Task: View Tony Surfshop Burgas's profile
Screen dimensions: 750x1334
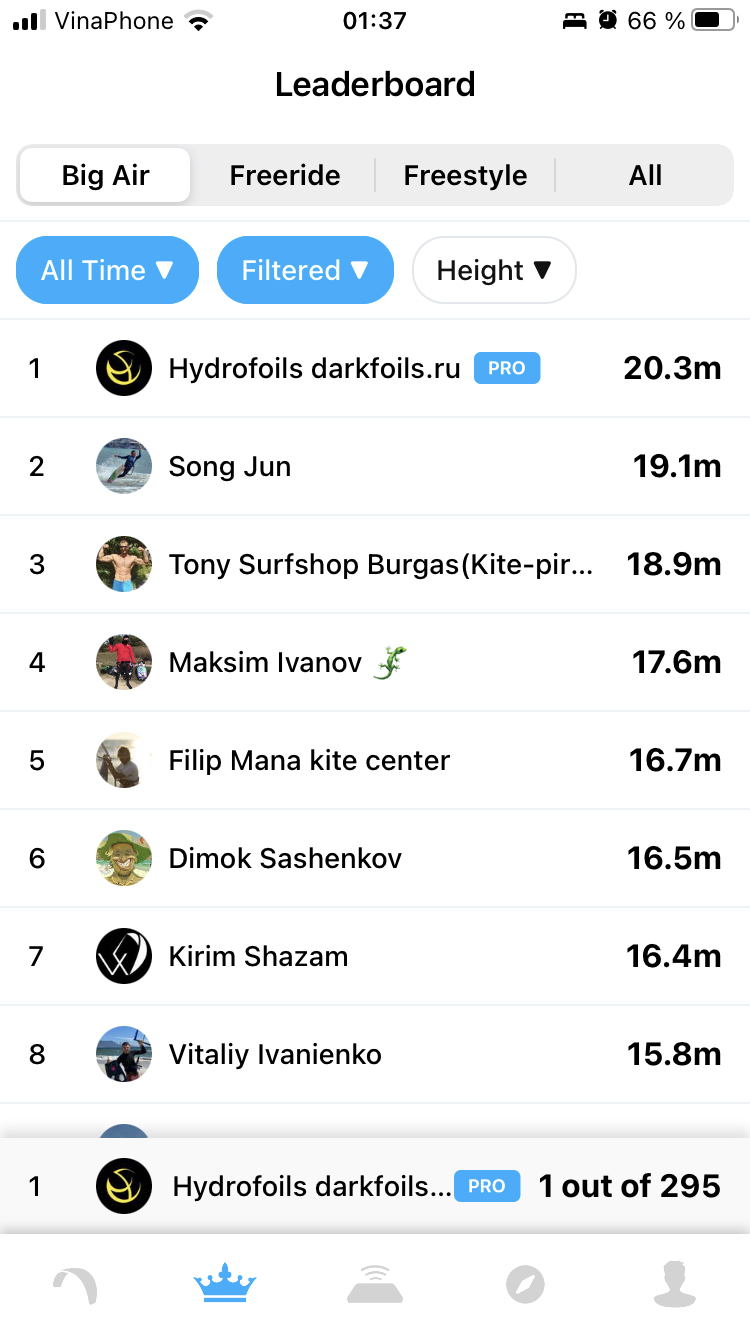Action: 375,565
